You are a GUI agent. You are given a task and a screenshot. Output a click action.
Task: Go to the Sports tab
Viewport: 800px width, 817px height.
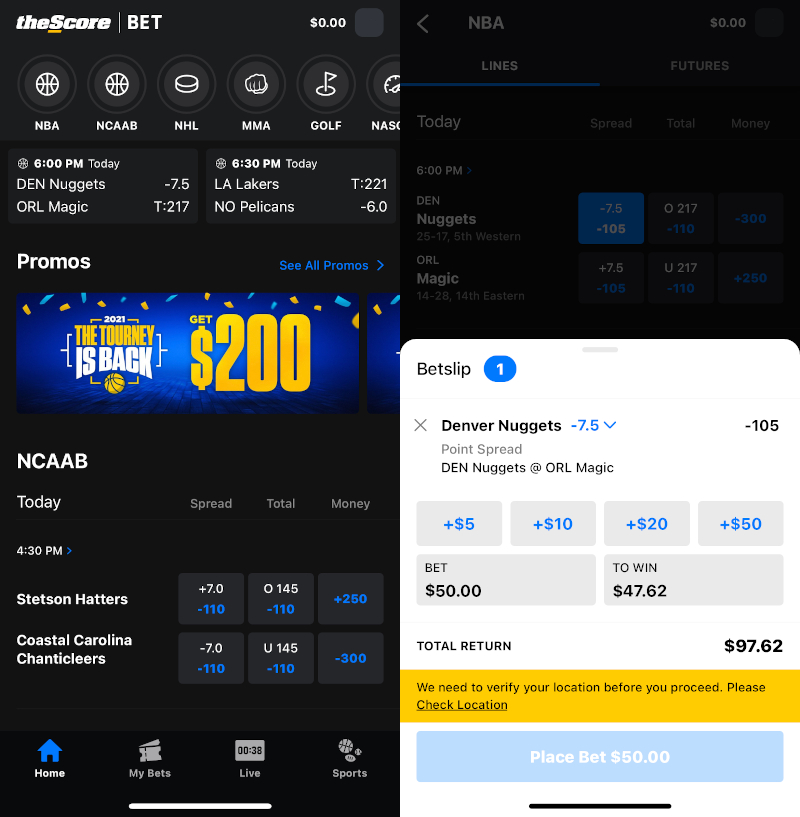point(350,758)
